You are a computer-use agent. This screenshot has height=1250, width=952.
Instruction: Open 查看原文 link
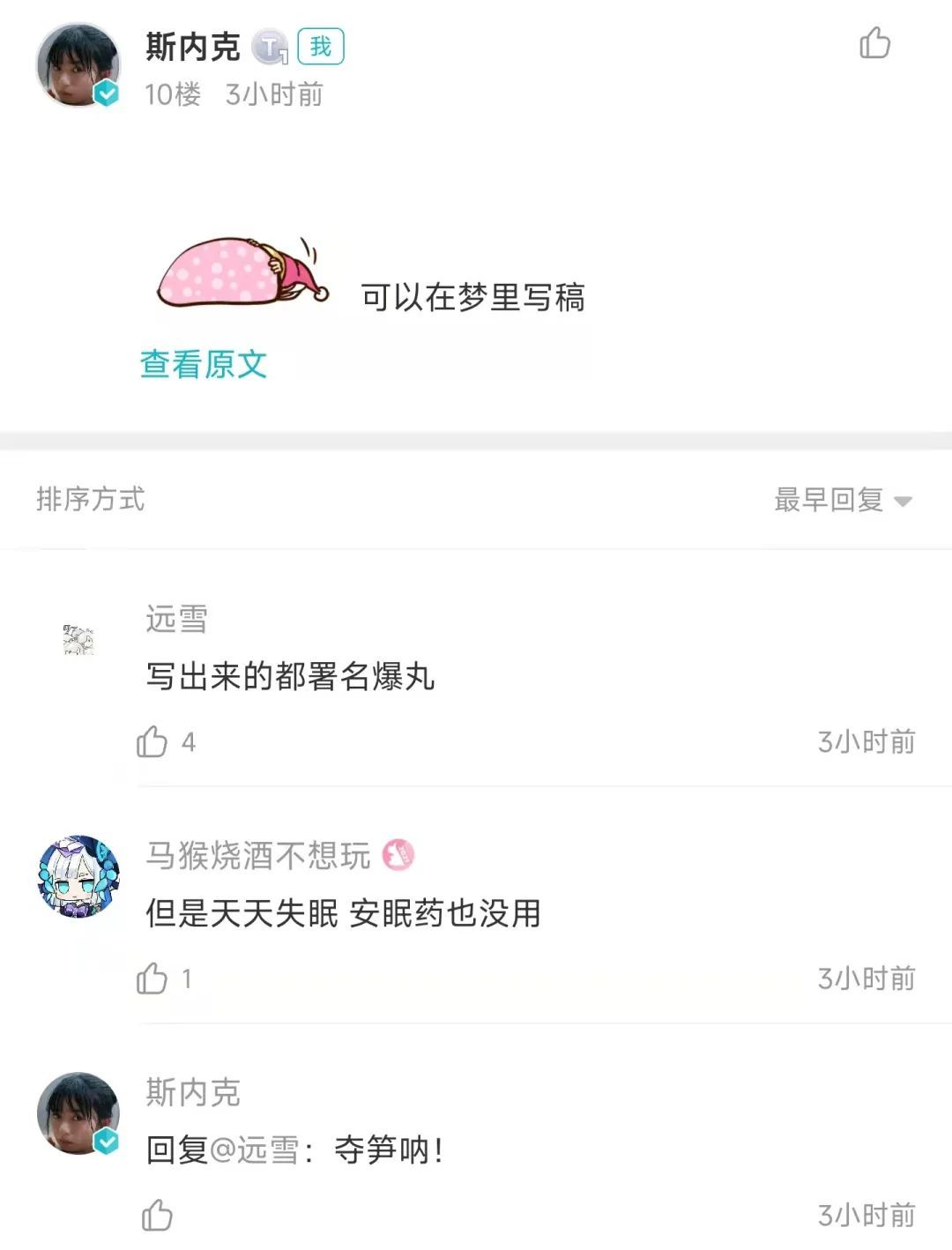pyautogui.click(x=204, y=364)
